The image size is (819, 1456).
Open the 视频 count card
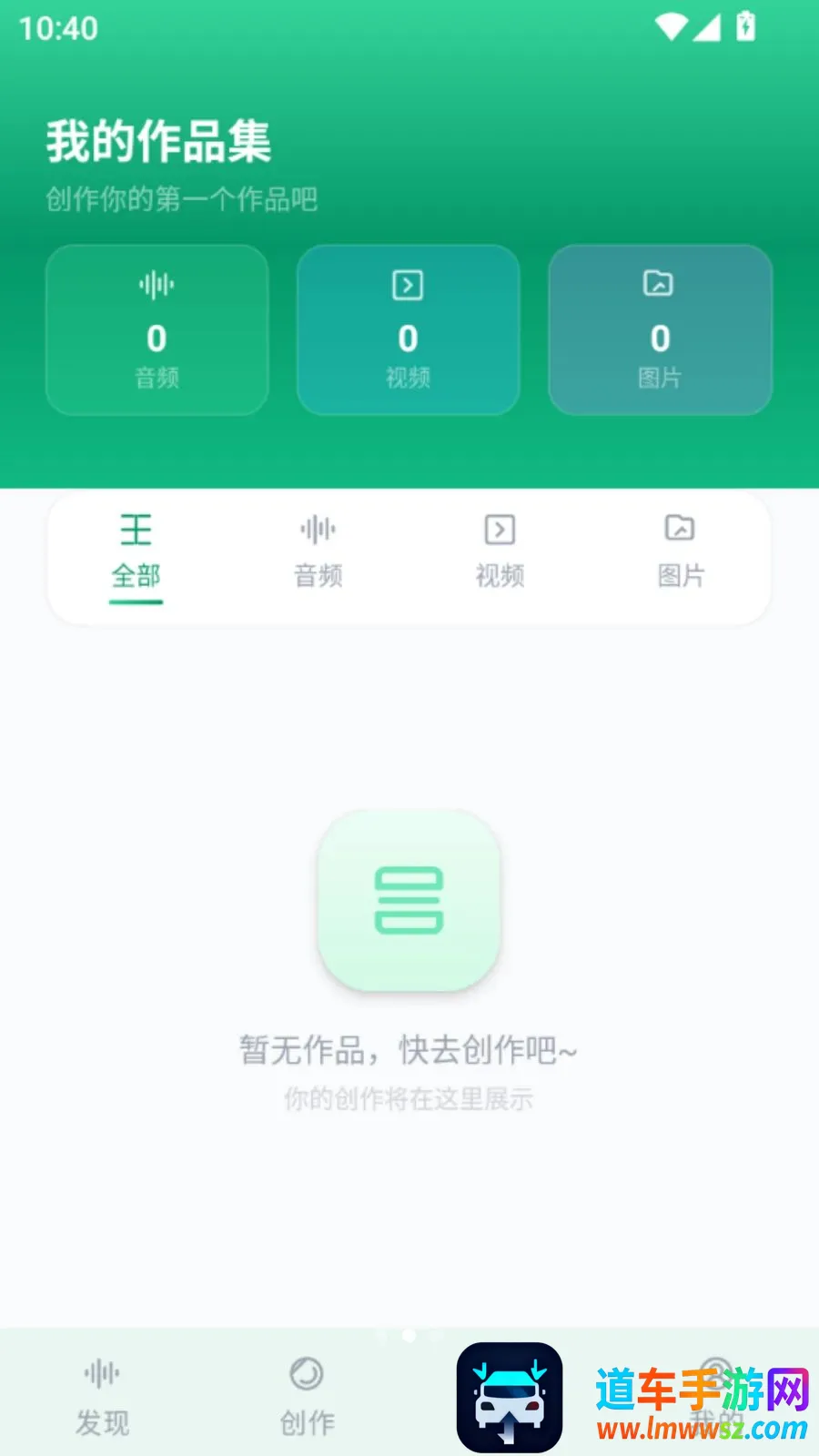coord(408,329)
